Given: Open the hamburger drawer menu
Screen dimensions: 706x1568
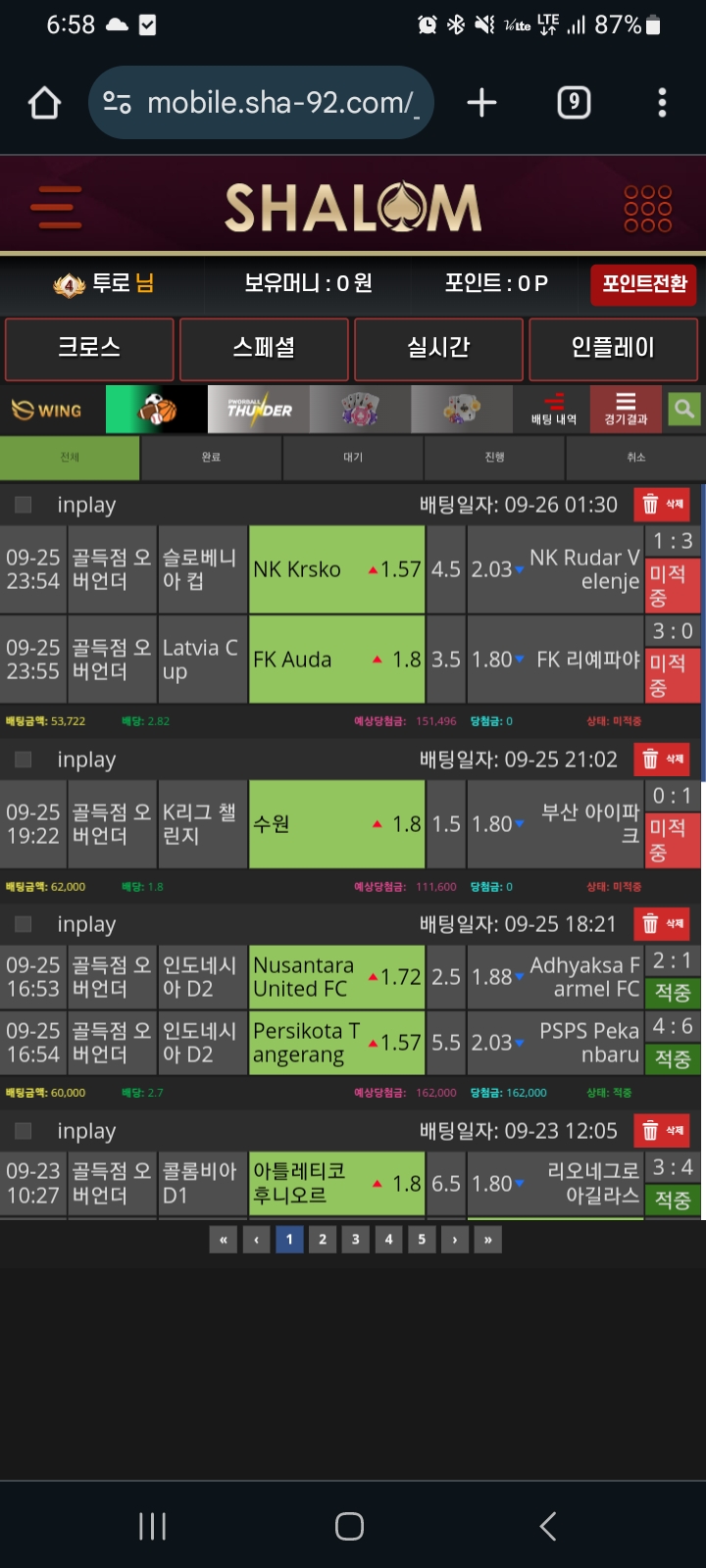Looking at the screenshot, I should [x=56, y=207].
